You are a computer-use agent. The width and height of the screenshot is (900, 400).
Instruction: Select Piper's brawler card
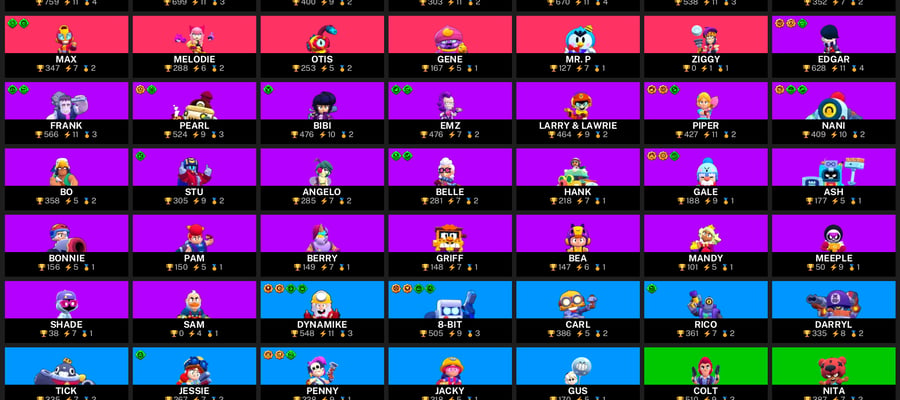tap(706, 113)
